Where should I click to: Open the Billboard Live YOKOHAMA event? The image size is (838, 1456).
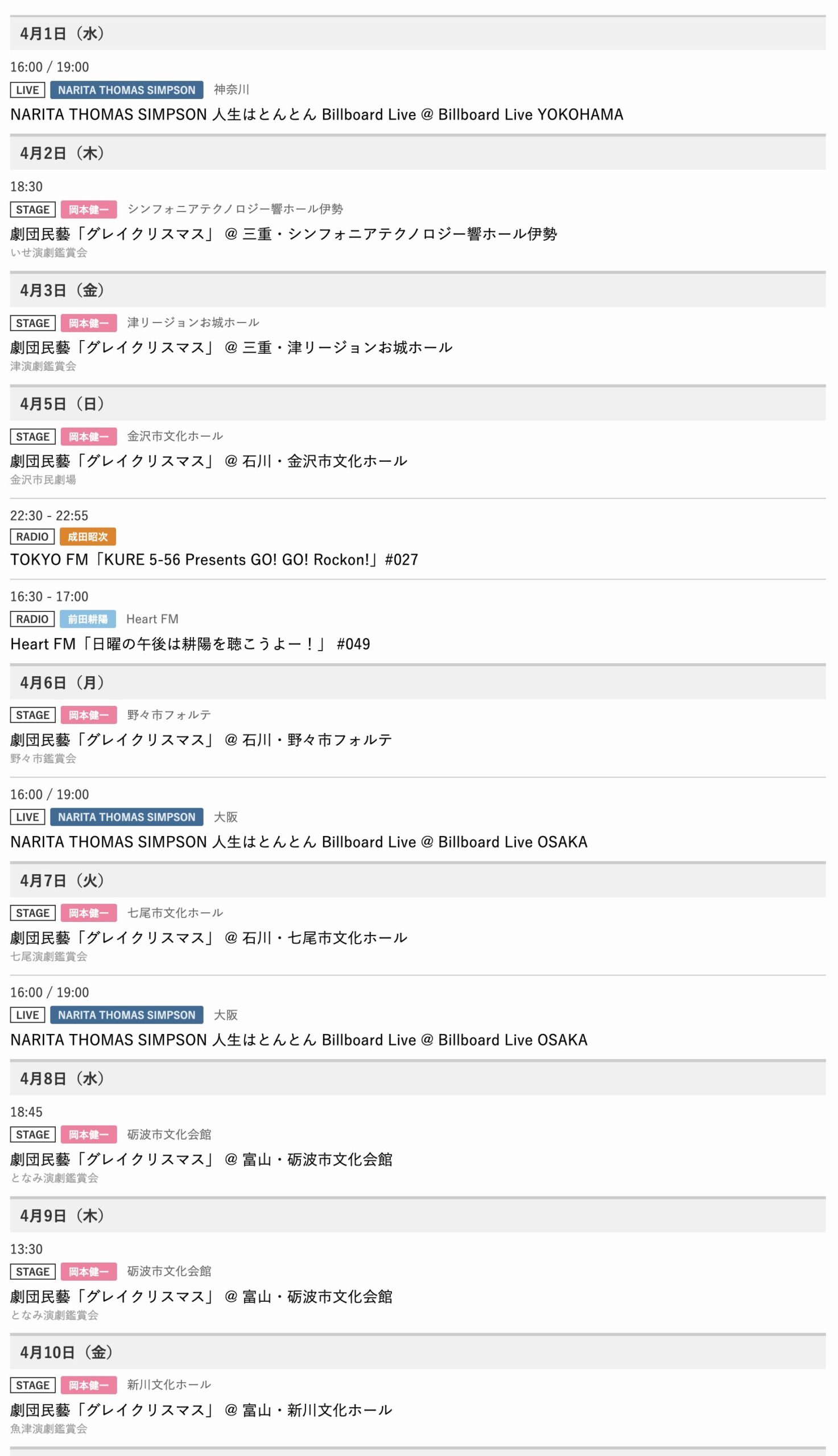(316, 114)
